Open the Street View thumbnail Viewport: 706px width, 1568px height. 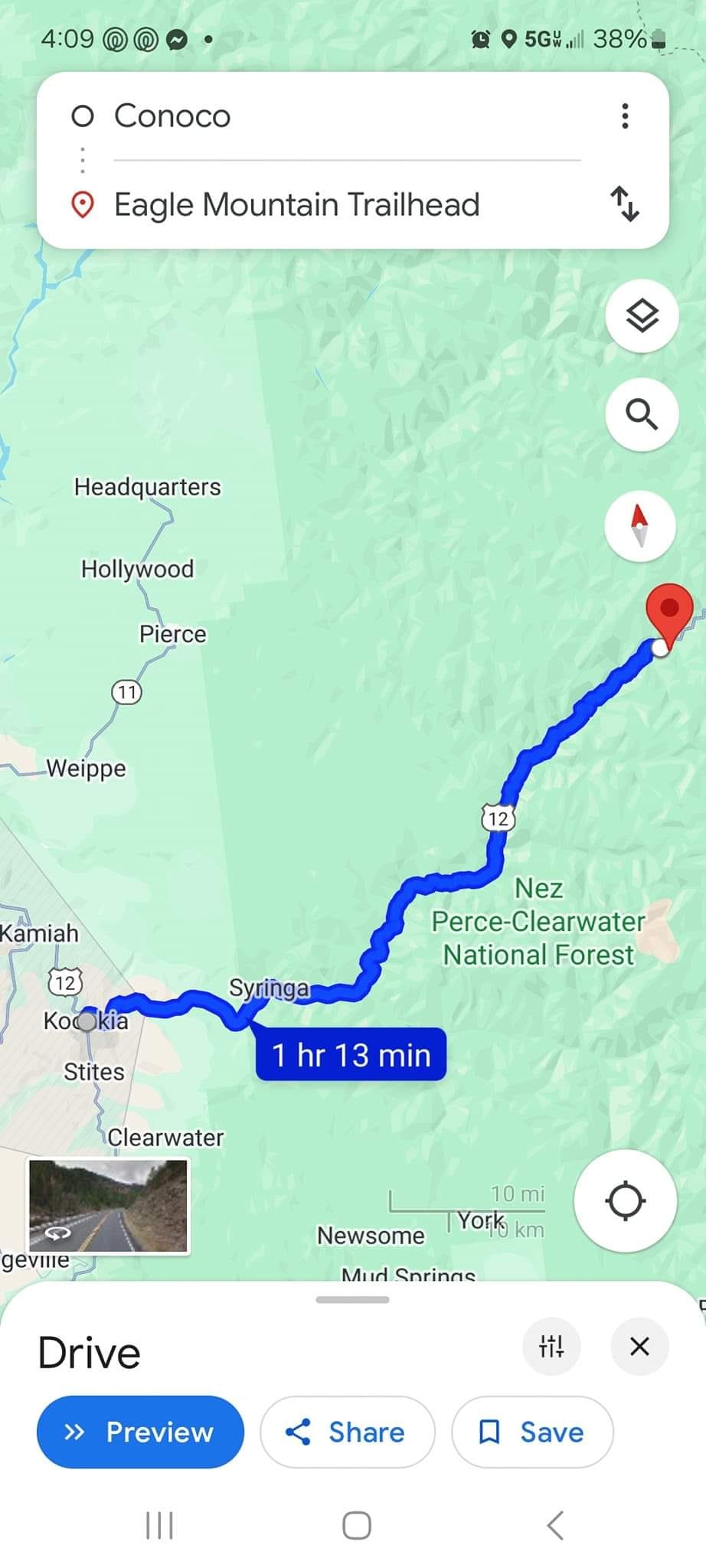(x=108, y=1206)
